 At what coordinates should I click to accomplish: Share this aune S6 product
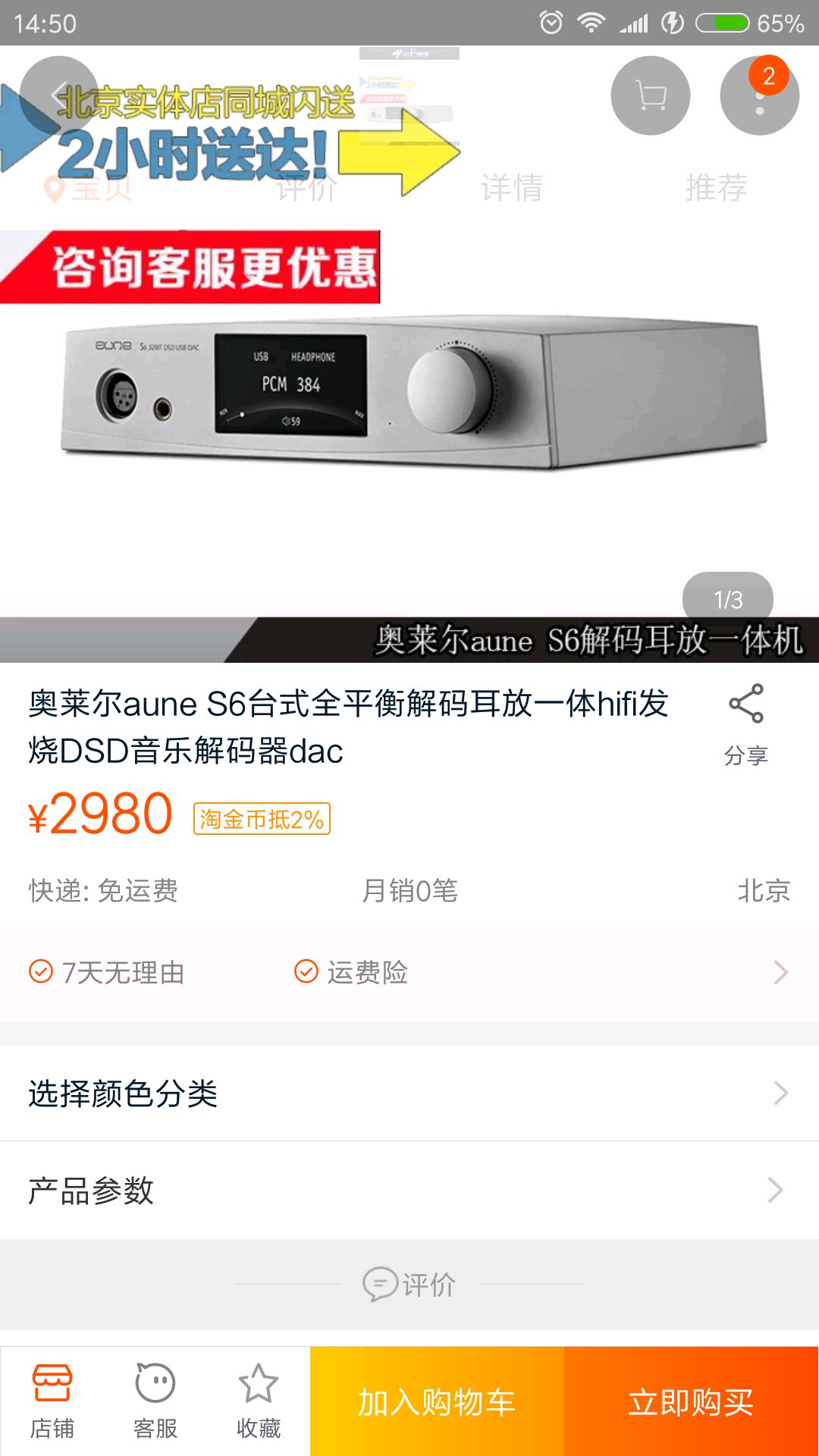(x=745, y=724)
